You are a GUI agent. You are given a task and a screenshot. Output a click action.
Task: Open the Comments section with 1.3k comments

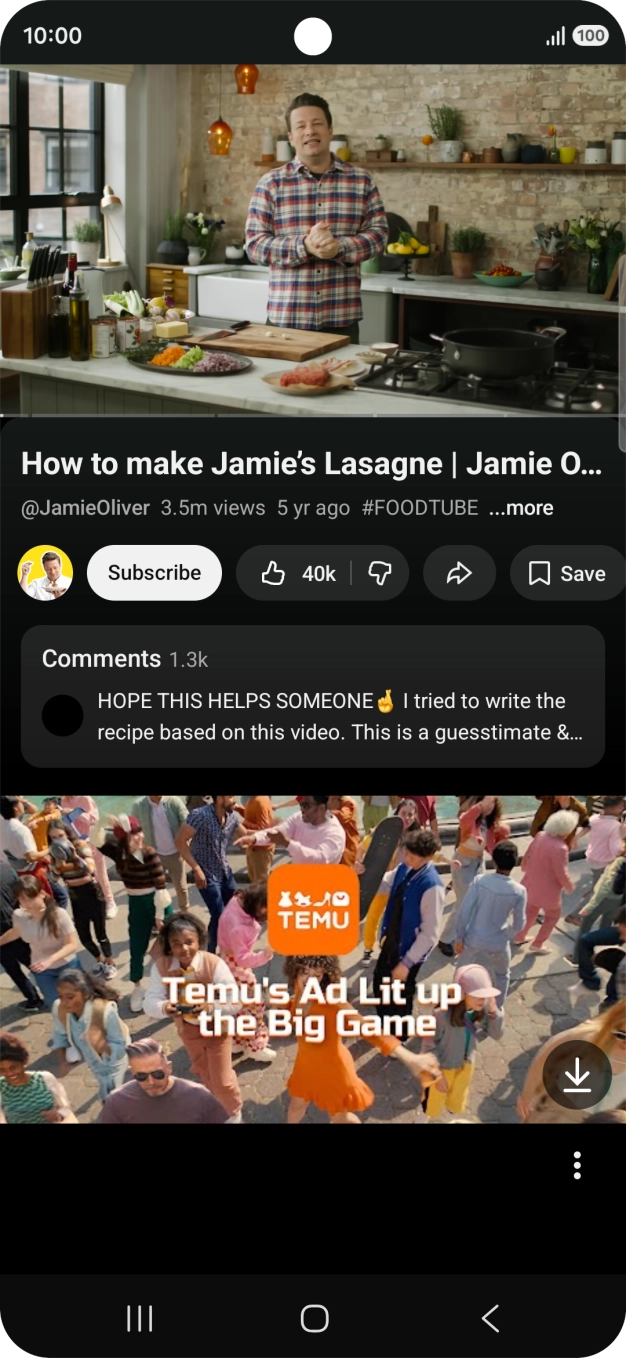313,696
